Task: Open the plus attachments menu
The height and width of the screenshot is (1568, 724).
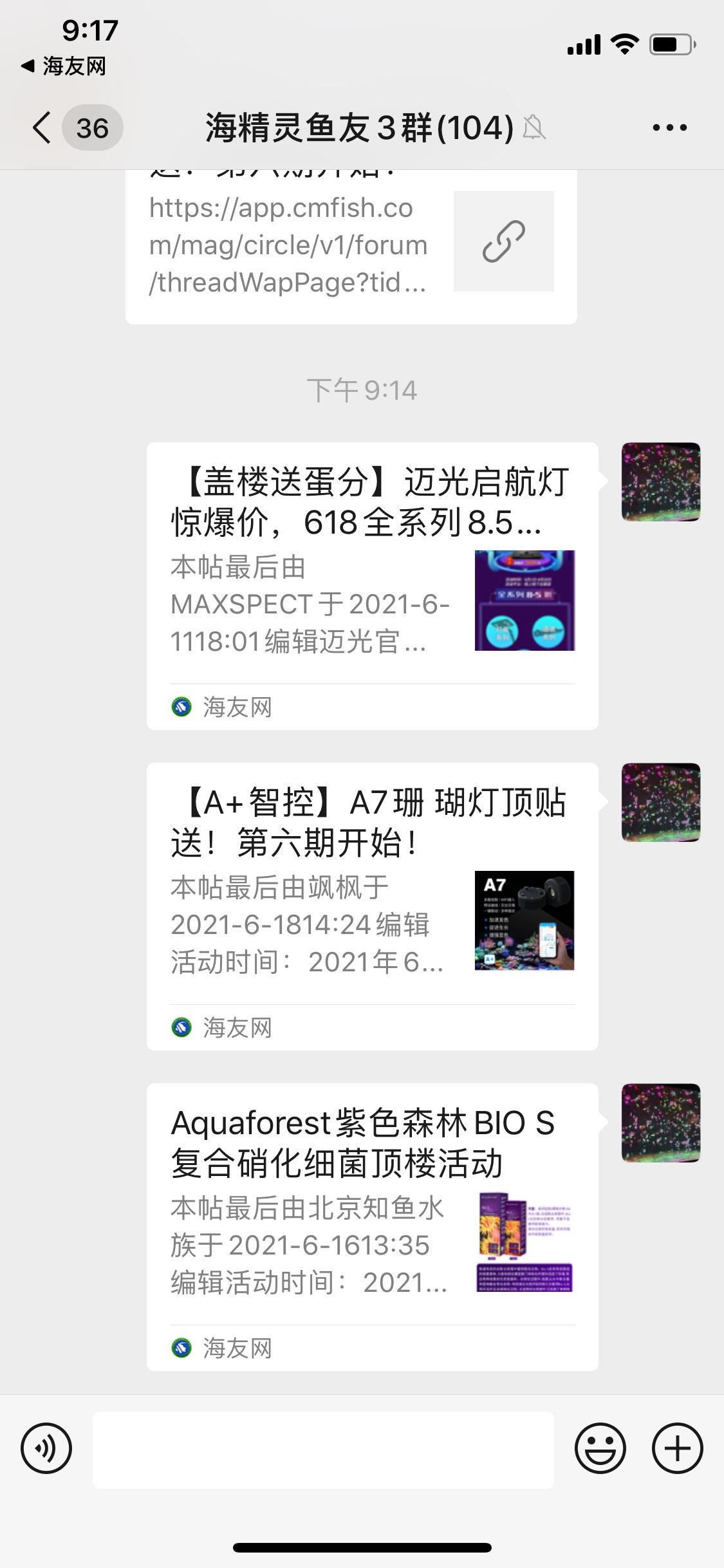Action: 677,1449
